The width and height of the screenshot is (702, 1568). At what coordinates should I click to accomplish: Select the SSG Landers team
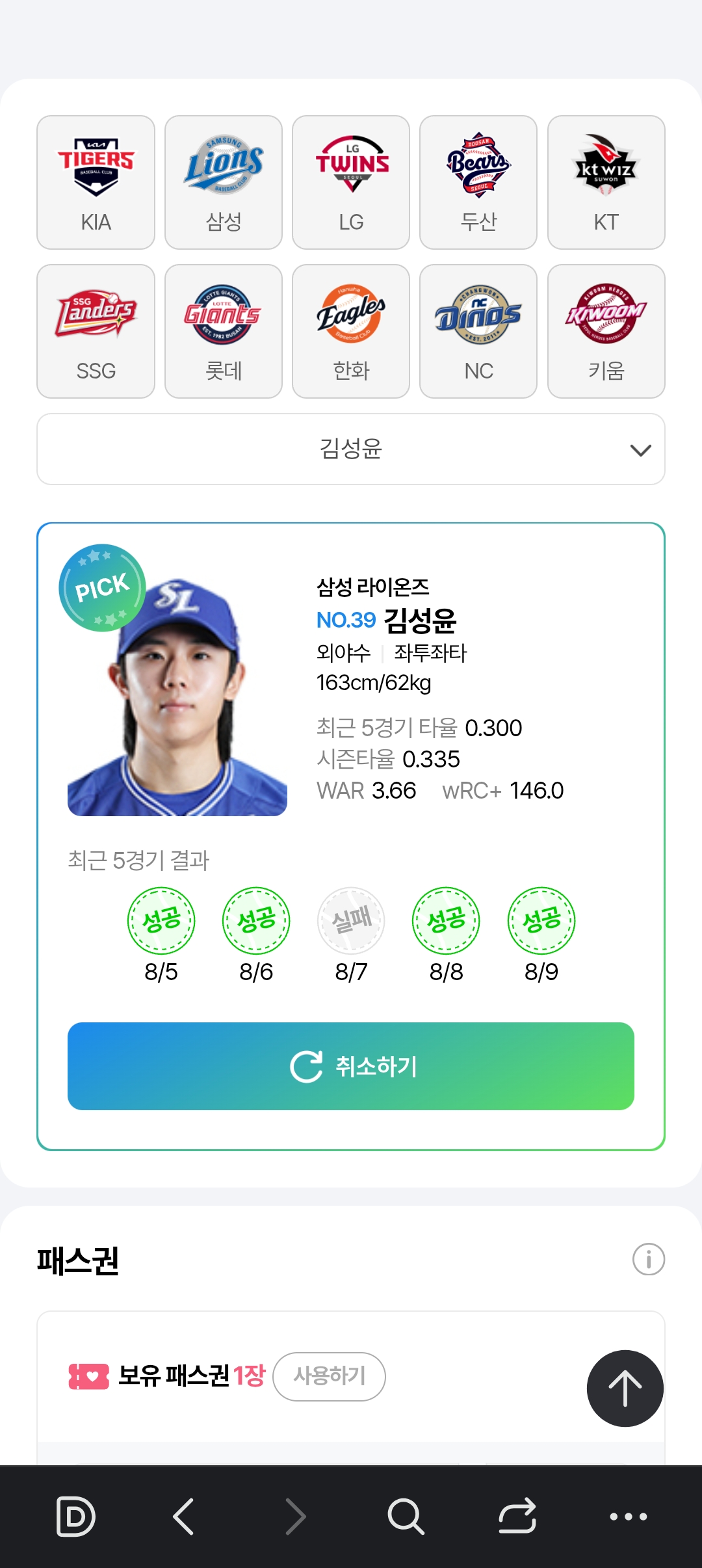(96, 331)
